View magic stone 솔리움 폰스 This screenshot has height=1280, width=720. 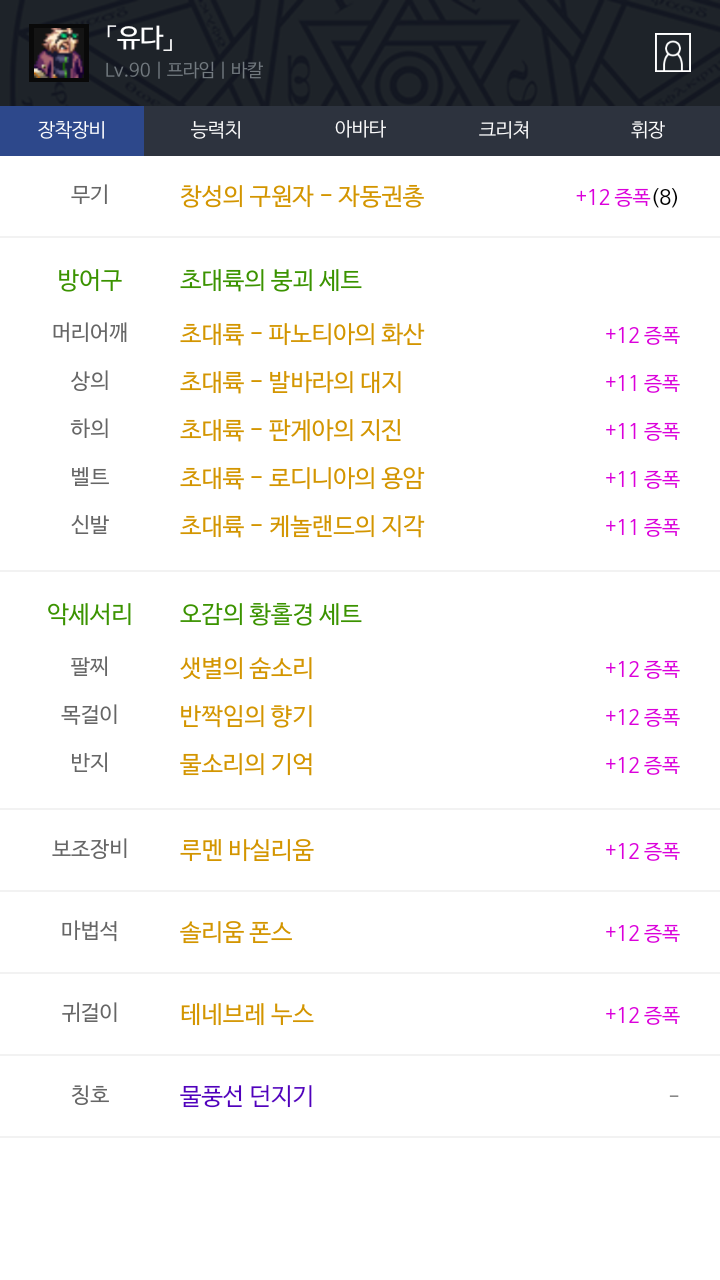coord(236,932)
